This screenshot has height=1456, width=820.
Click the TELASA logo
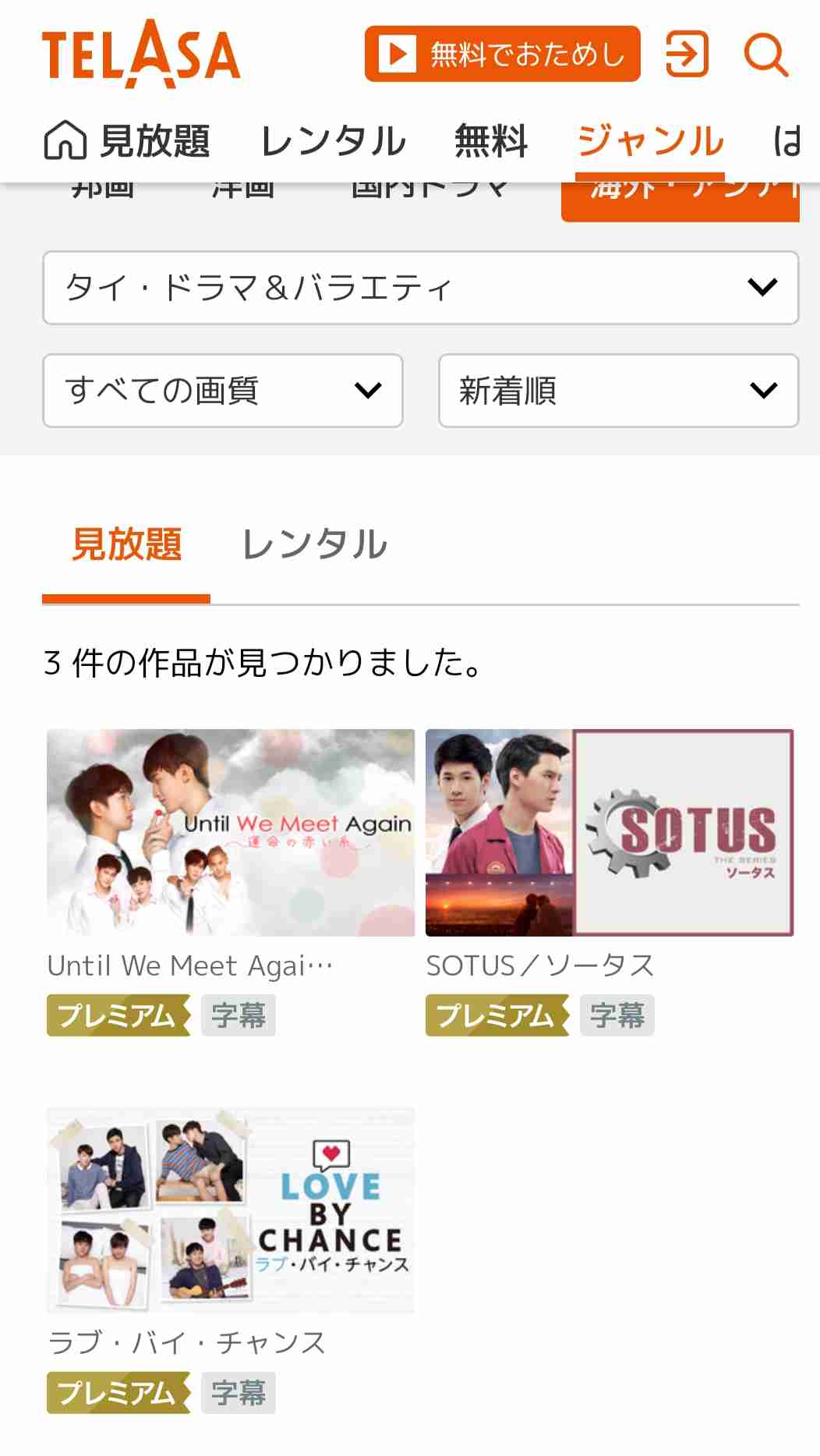[x=140, y=55]
